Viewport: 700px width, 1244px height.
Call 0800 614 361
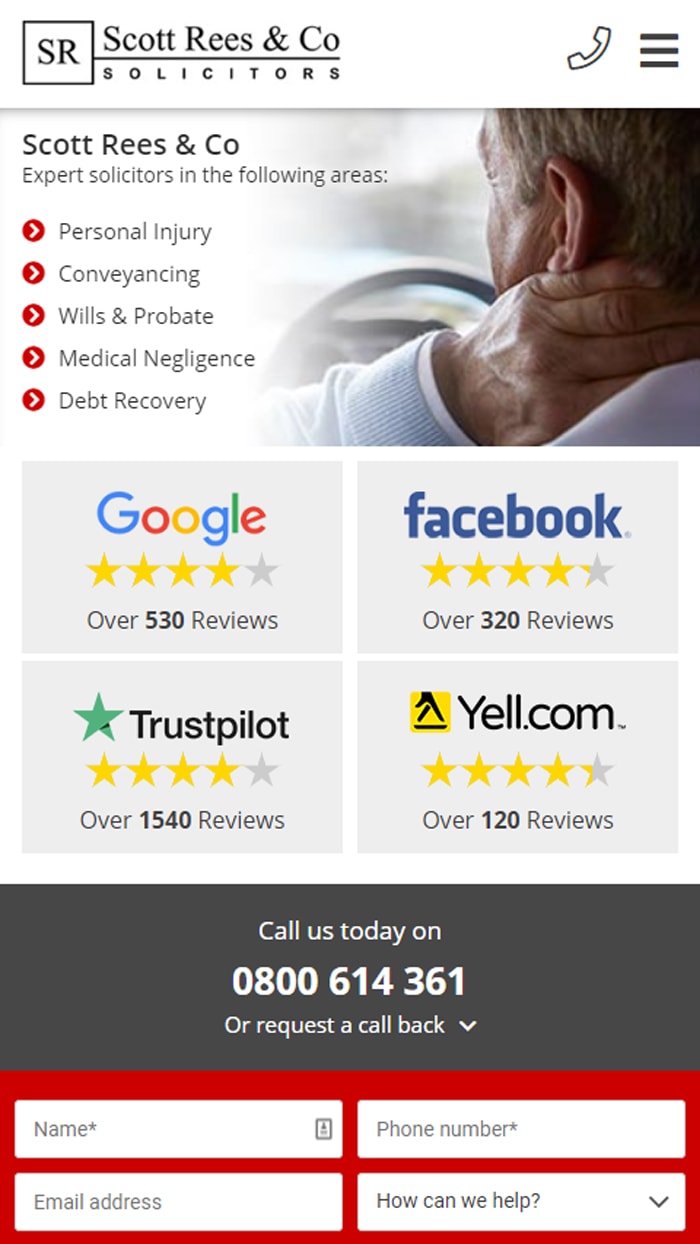coord(349,981)
